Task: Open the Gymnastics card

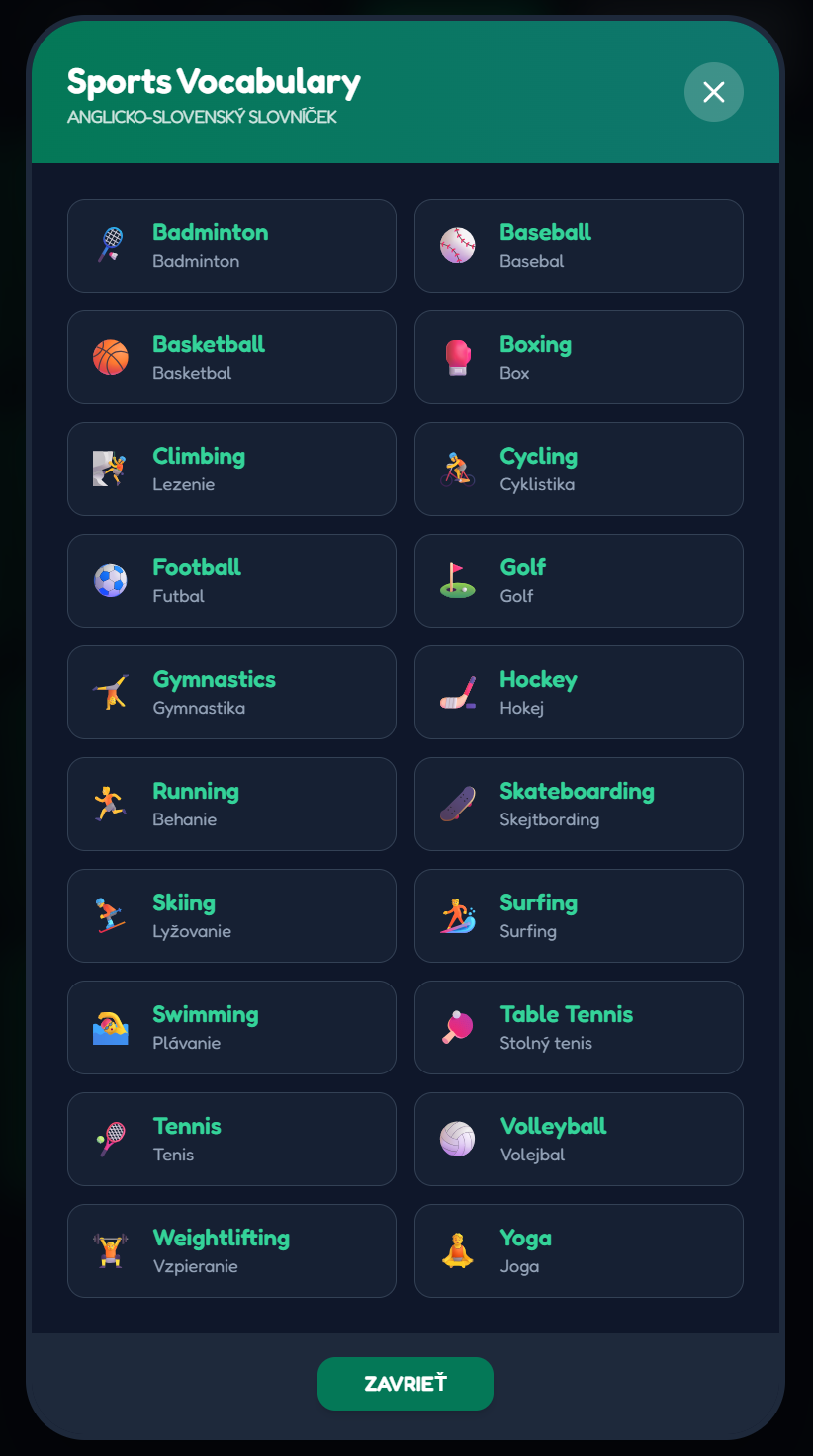Action: pyautogui.click(x=231, y=692)
